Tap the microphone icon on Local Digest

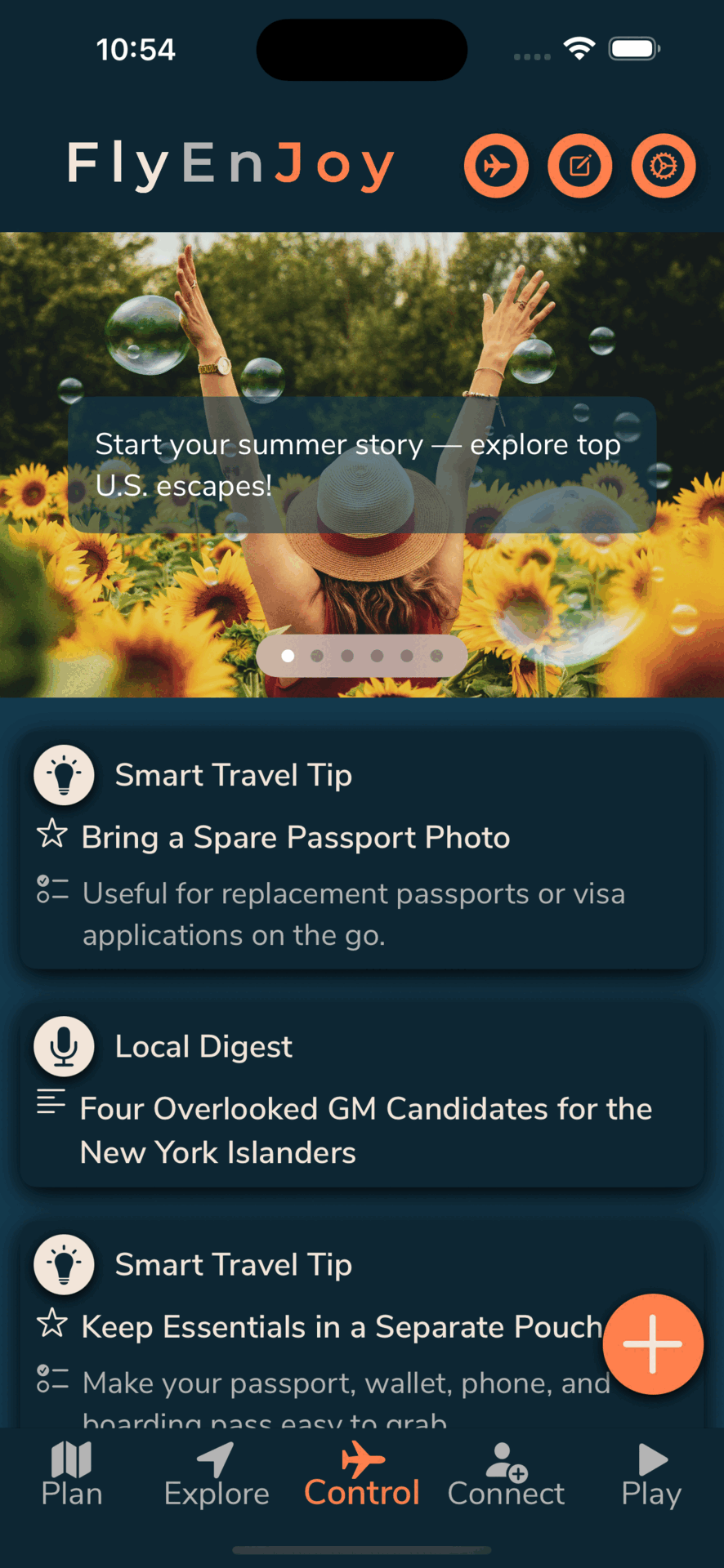[64, 1046]
